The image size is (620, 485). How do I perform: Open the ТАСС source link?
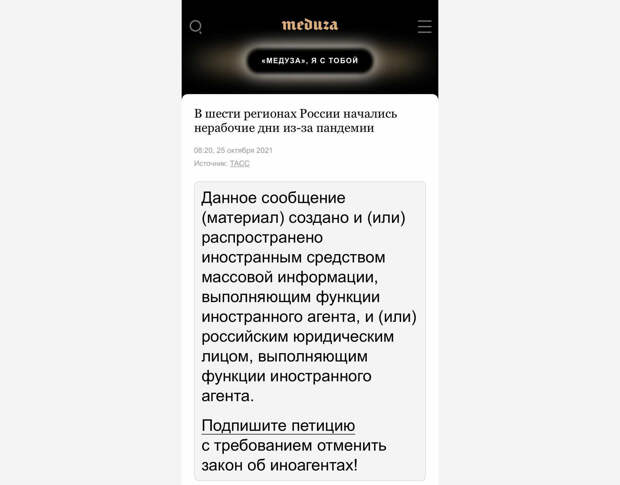[x=239, y=163]
